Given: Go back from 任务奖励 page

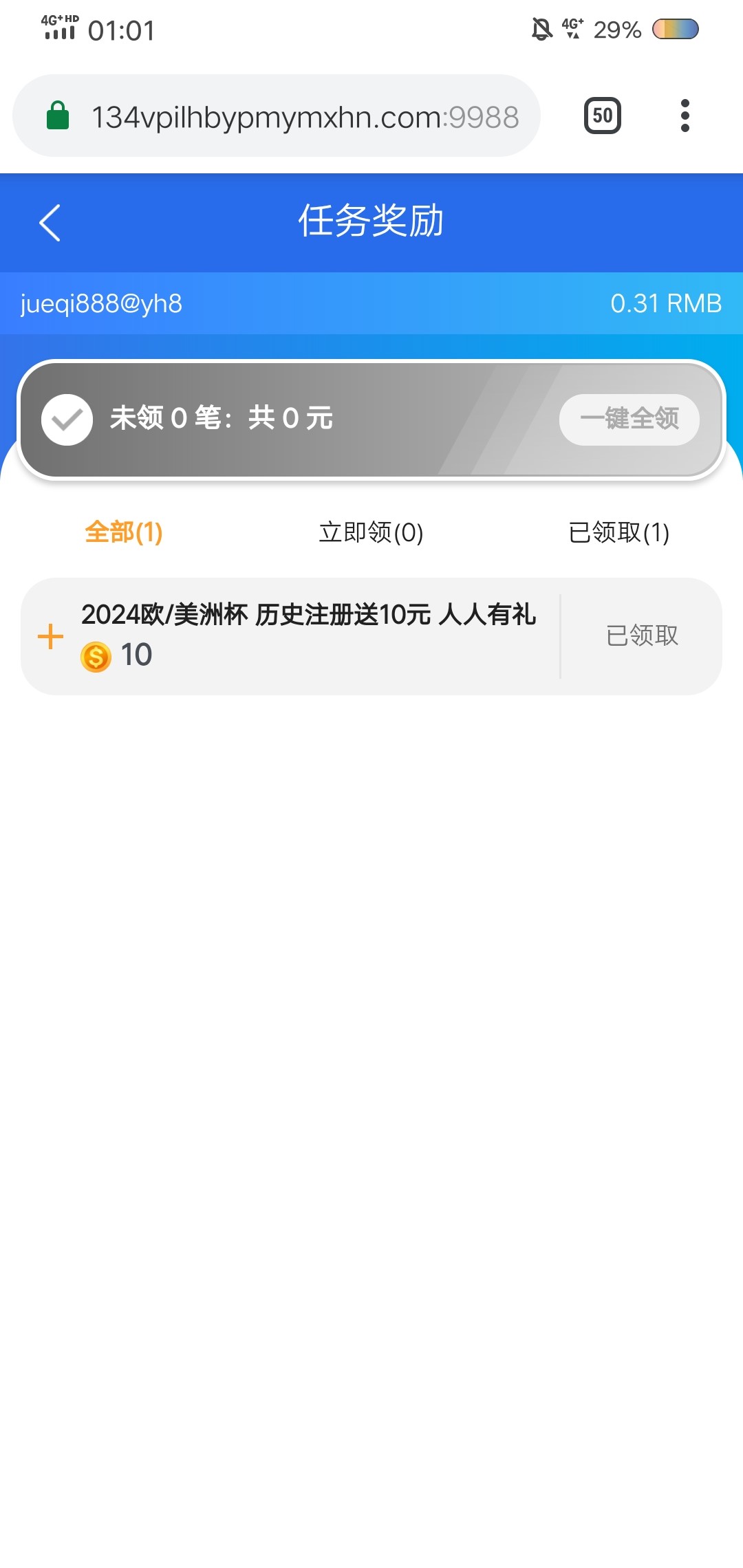Looking at the screenshot, I should (x=50, y=223).
